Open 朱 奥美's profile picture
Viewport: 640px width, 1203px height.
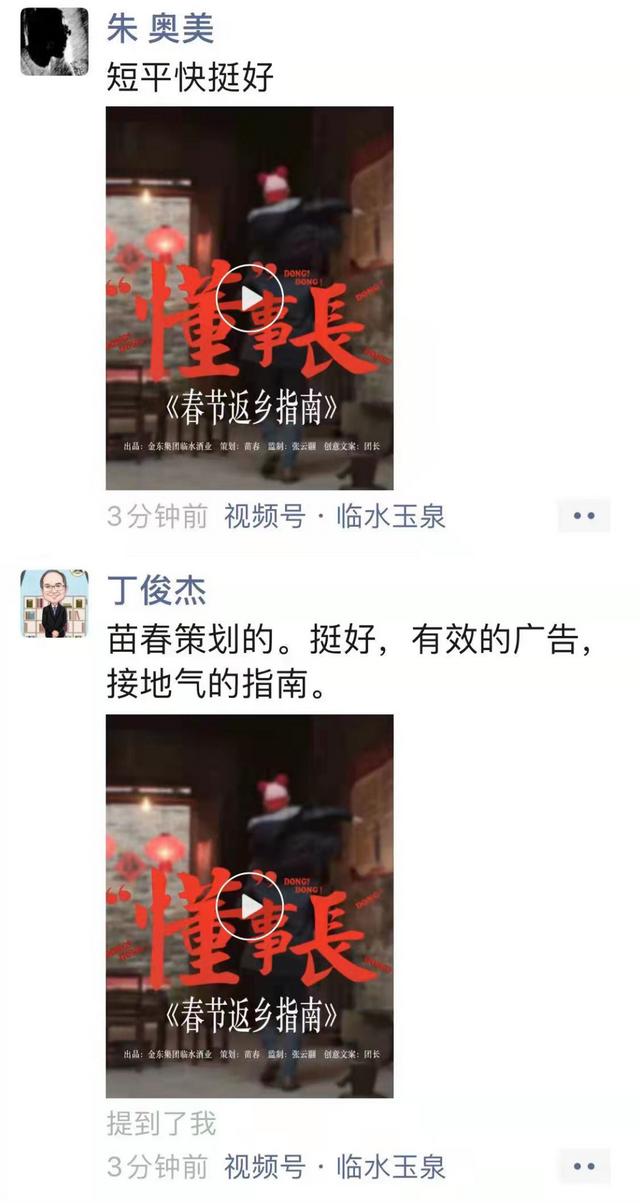pos(54,42)
